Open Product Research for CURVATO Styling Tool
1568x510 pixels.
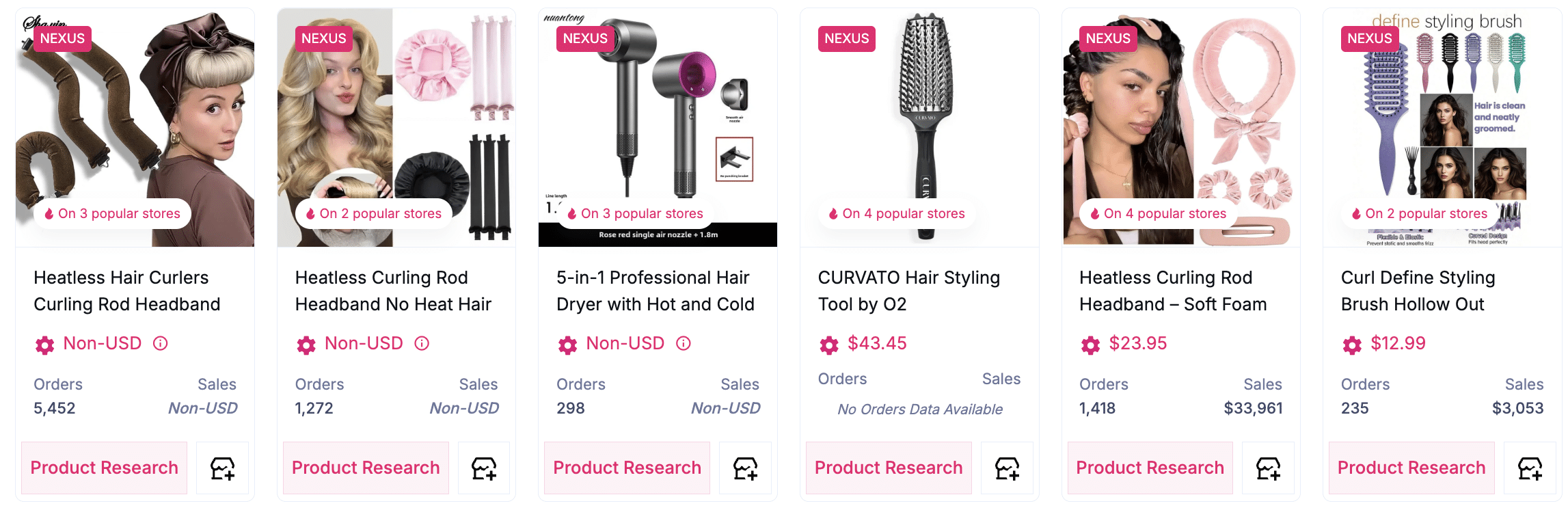click(x=889, y=468)
